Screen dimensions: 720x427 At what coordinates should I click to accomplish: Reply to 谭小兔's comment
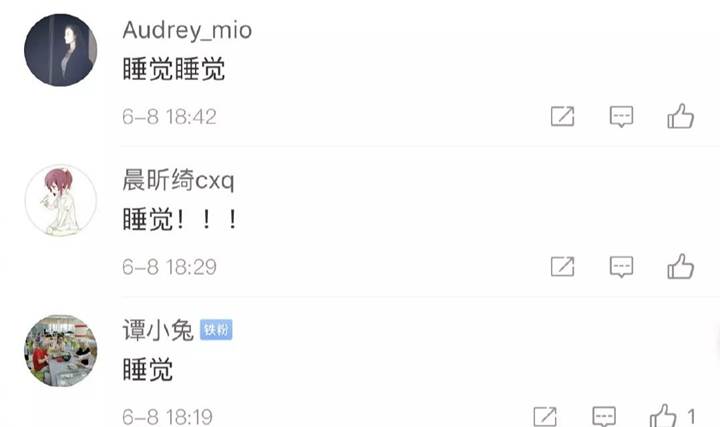click(x=603, y=416)
